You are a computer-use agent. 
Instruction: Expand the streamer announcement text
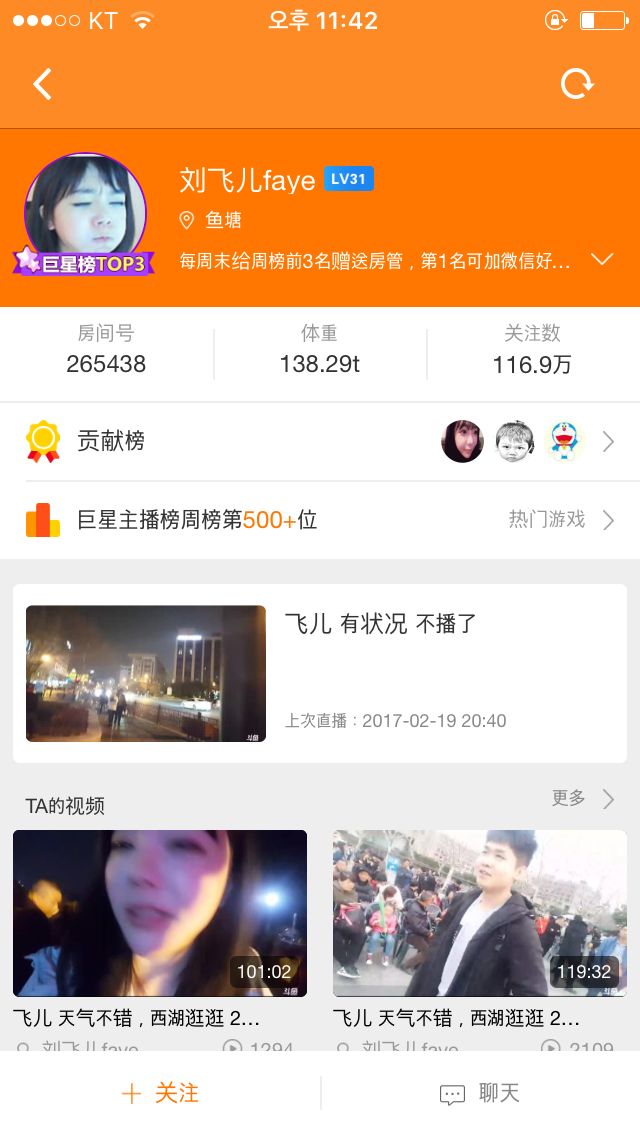click(x=602, y=260)
